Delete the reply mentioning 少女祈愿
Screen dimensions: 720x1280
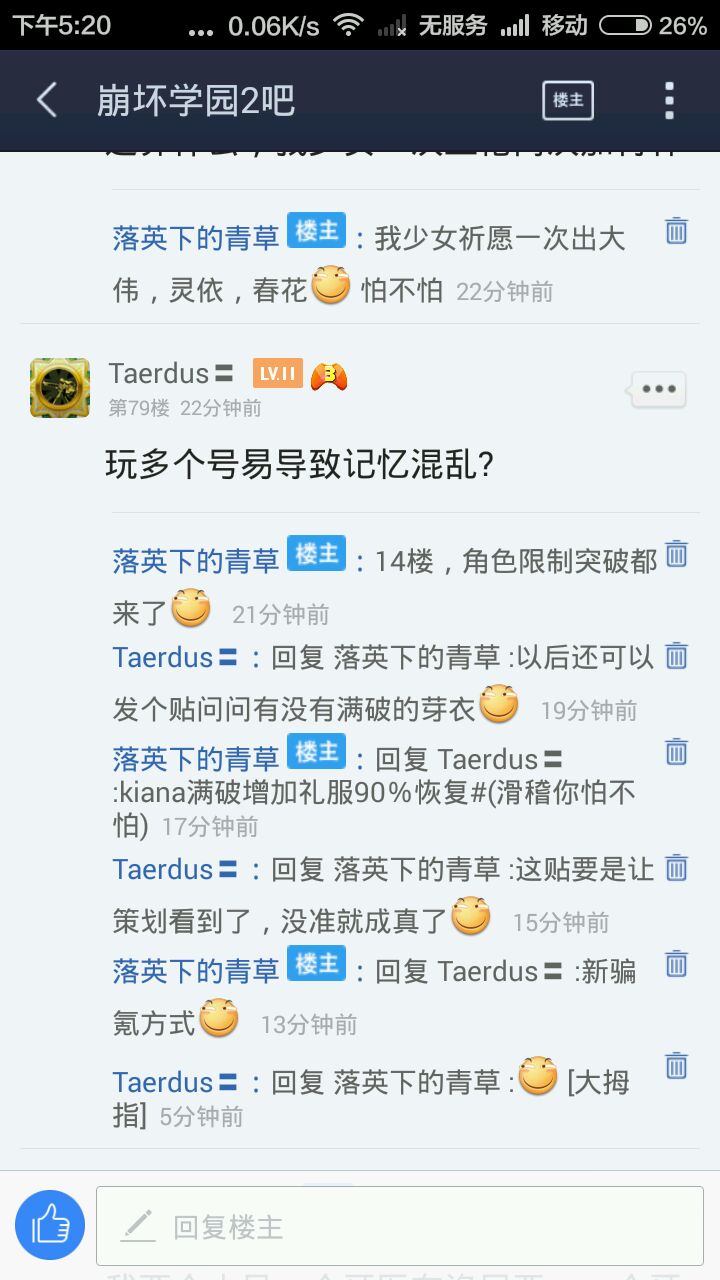[x=677, y=231]
